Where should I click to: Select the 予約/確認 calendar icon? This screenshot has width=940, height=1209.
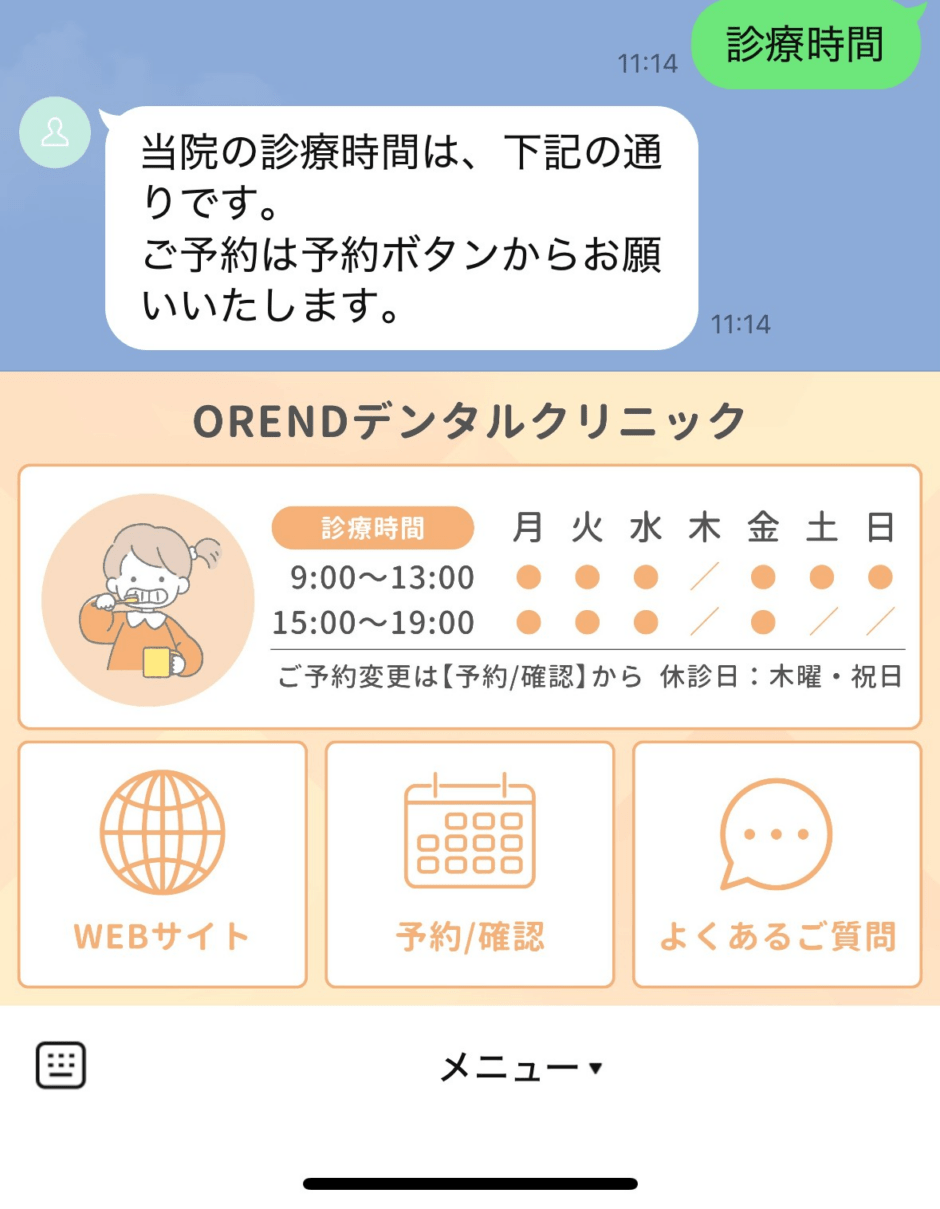pyautogui.click(x=469, y=833)
